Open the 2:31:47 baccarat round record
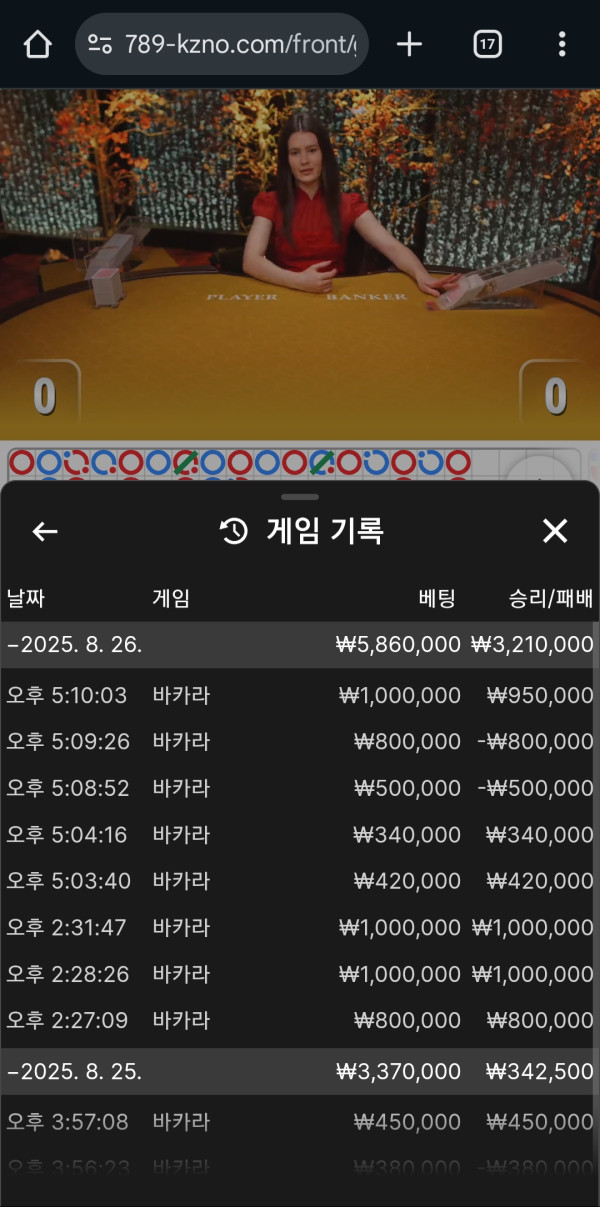 pos(300,928)
